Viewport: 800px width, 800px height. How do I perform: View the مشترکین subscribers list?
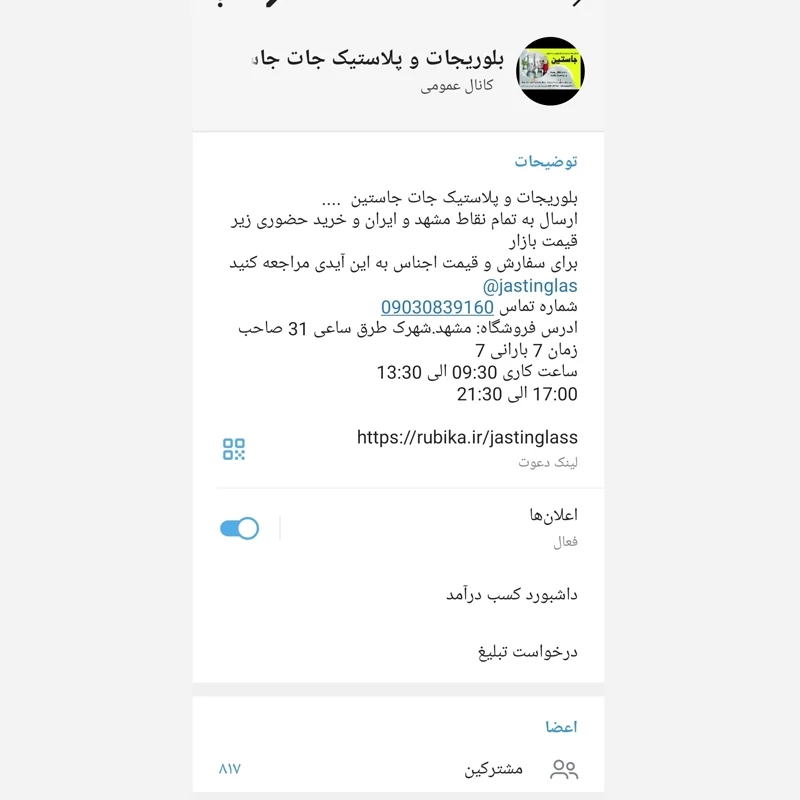click(494, 769)
